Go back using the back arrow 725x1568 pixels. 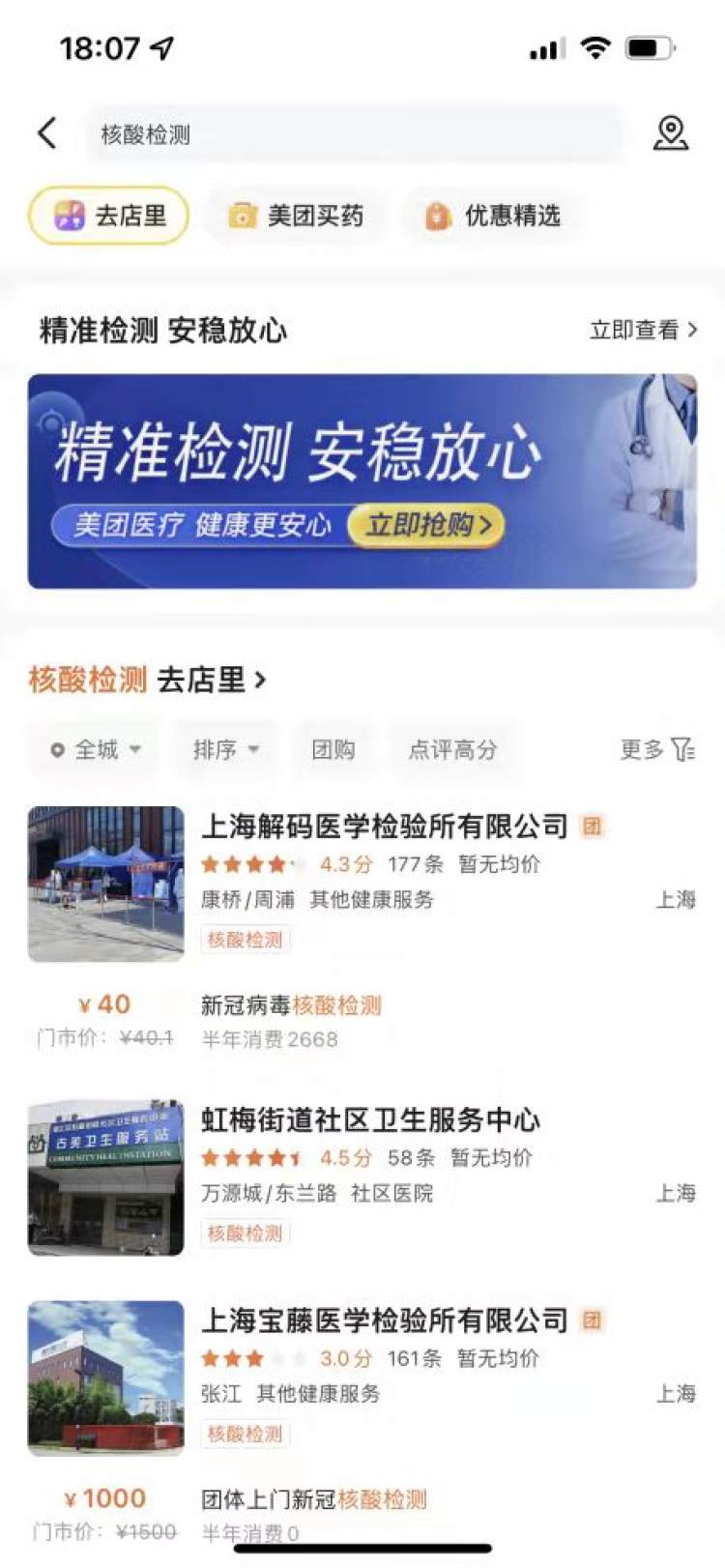(47, 133)
